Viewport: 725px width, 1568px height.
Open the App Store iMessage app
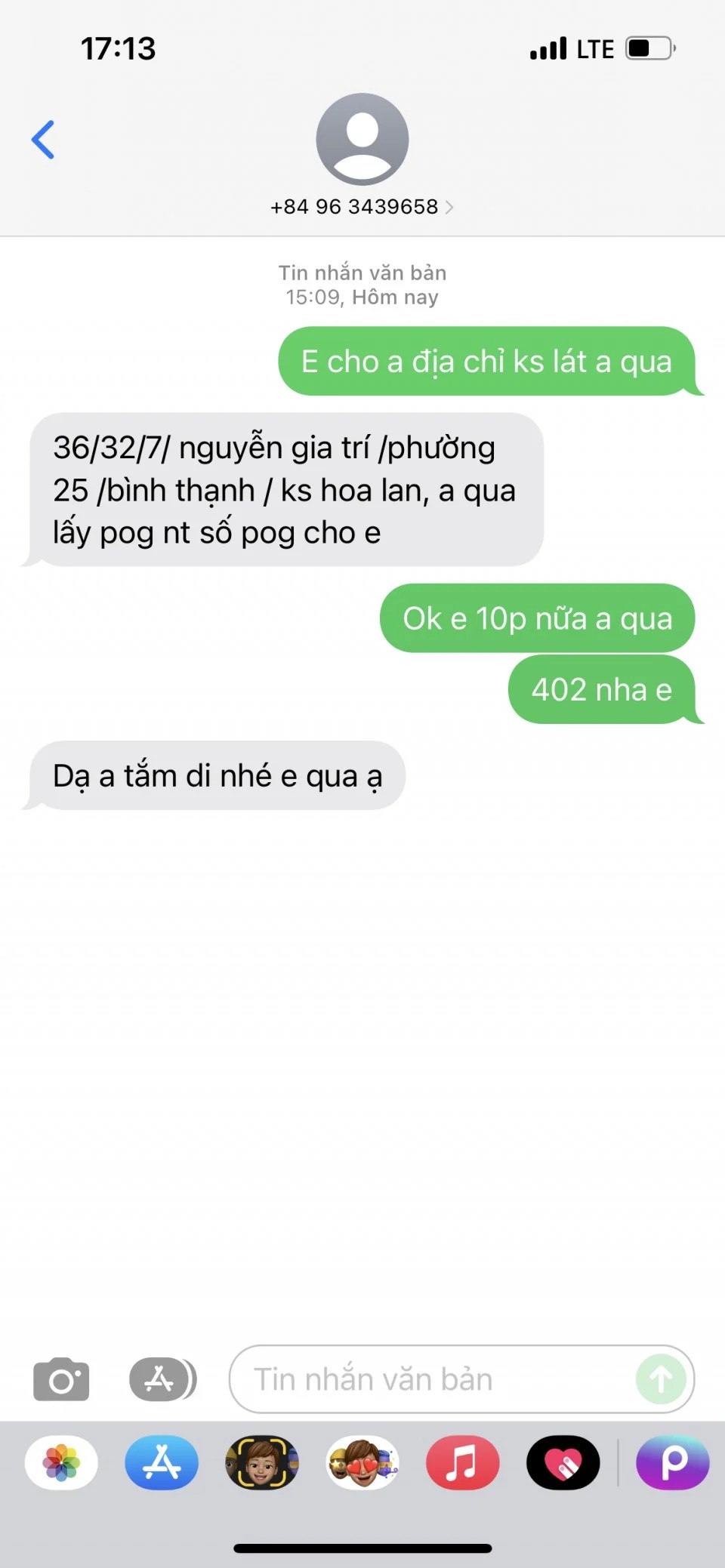162,1462
